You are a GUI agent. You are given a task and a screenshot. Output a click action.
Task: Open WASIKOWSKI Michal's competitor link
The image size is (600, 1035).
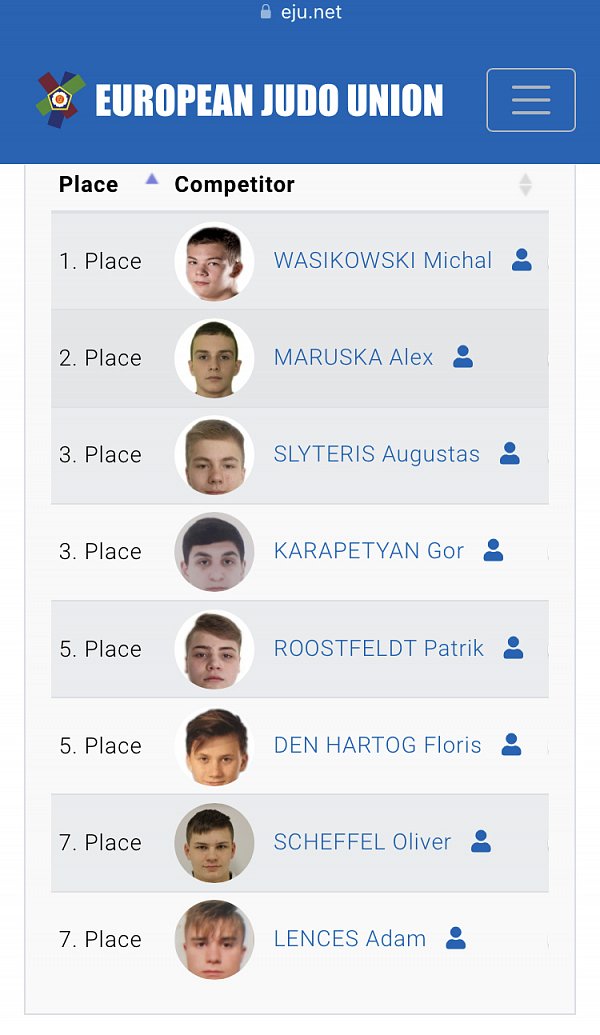[383, 260]
